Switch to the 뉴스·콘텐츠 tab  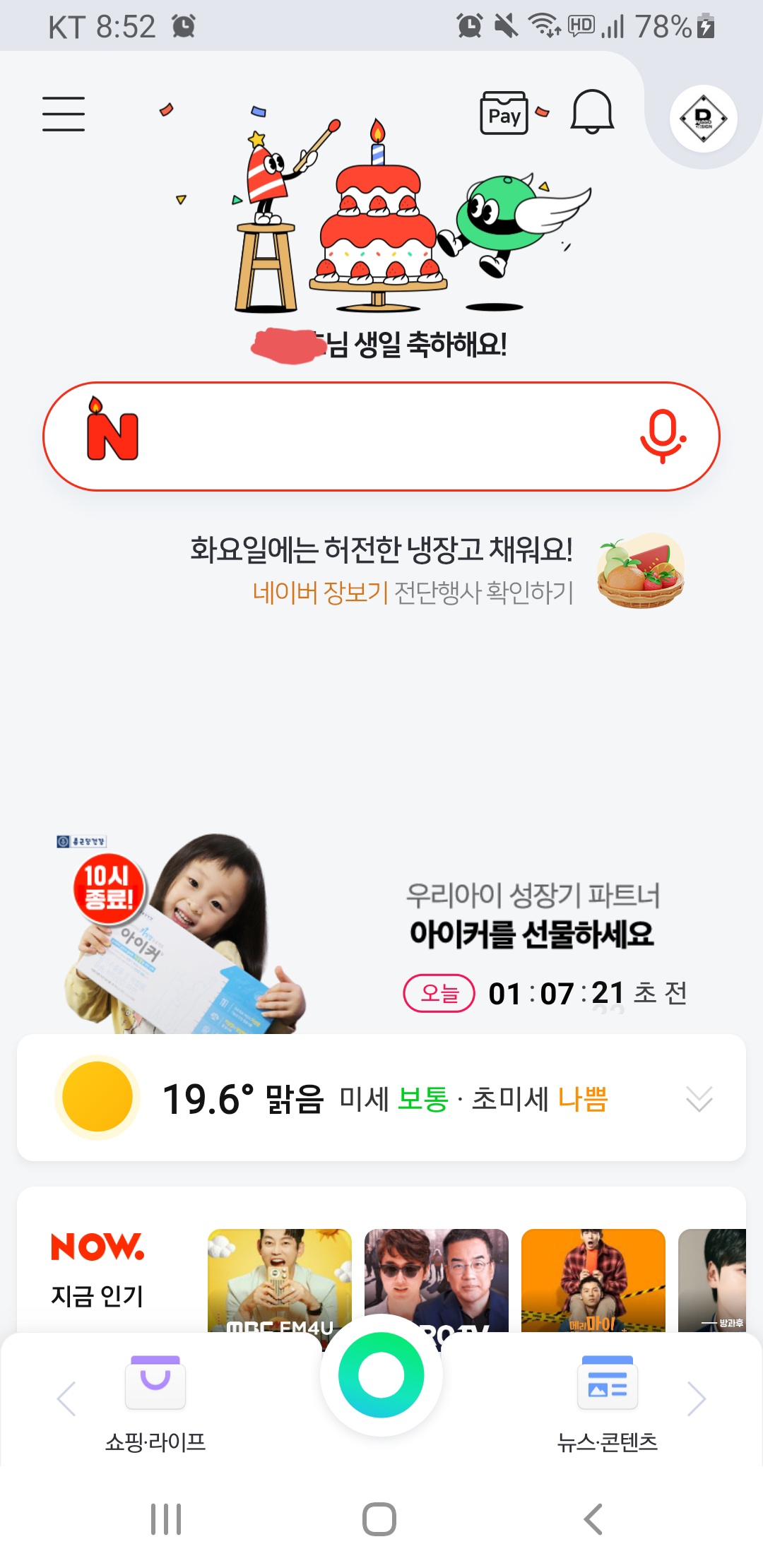pyautogui.click(x=608, y=1402)
